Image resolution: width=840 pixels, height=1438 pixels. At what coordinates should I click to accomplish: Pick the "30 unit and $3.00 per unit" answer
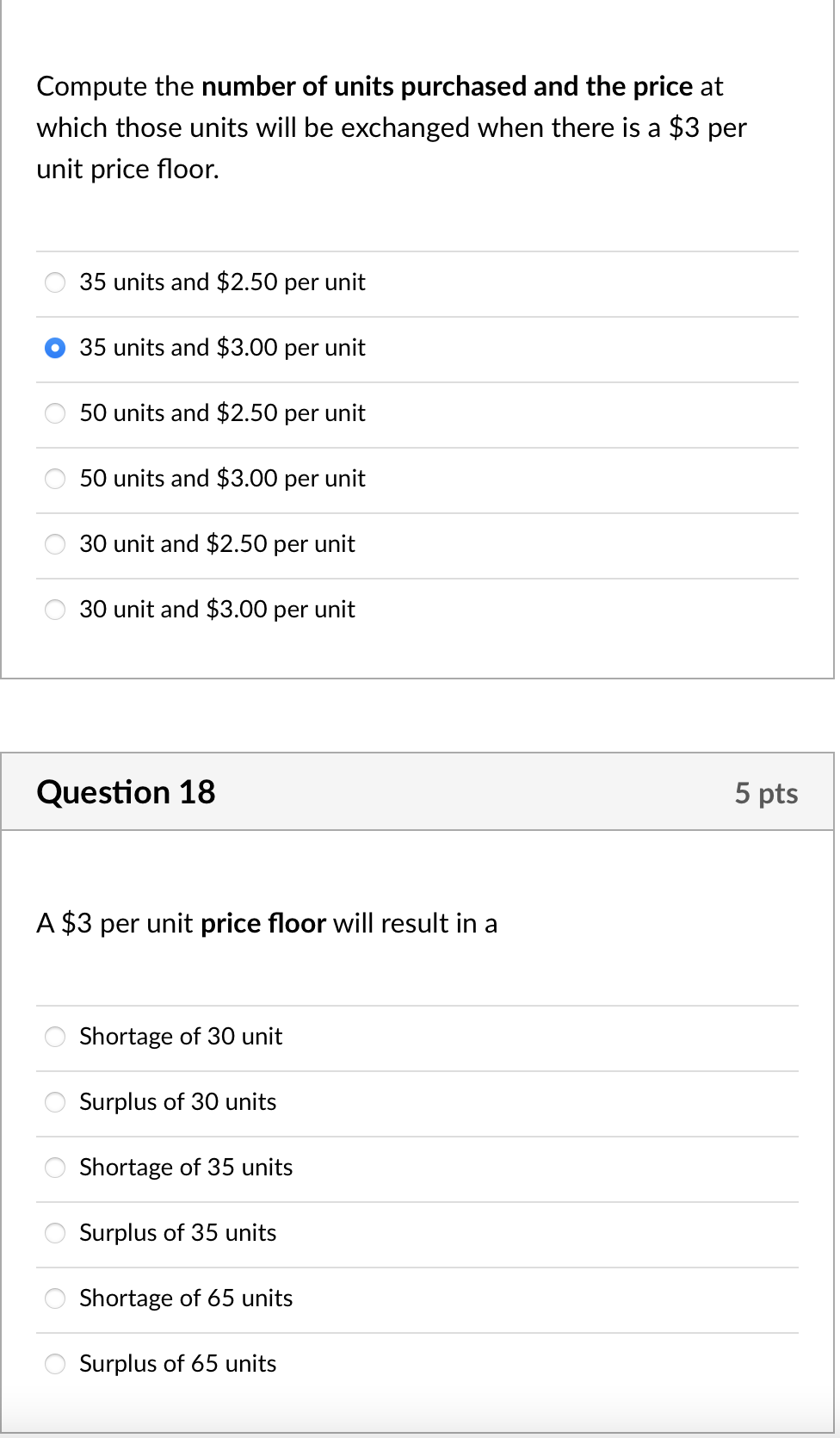click(x=54, y=610)
